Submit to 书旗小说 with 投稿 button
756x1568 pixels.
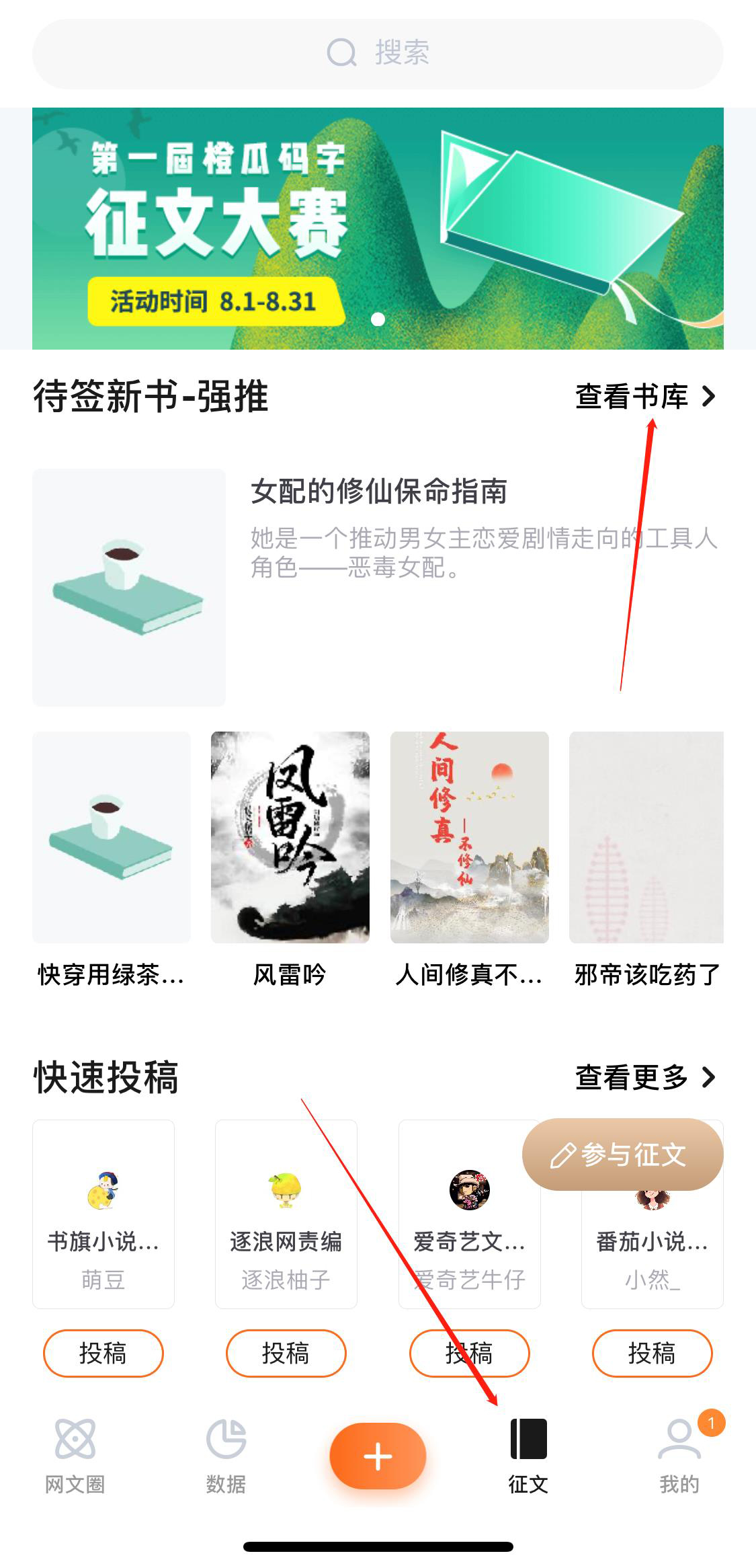[x=103, y=1353]
